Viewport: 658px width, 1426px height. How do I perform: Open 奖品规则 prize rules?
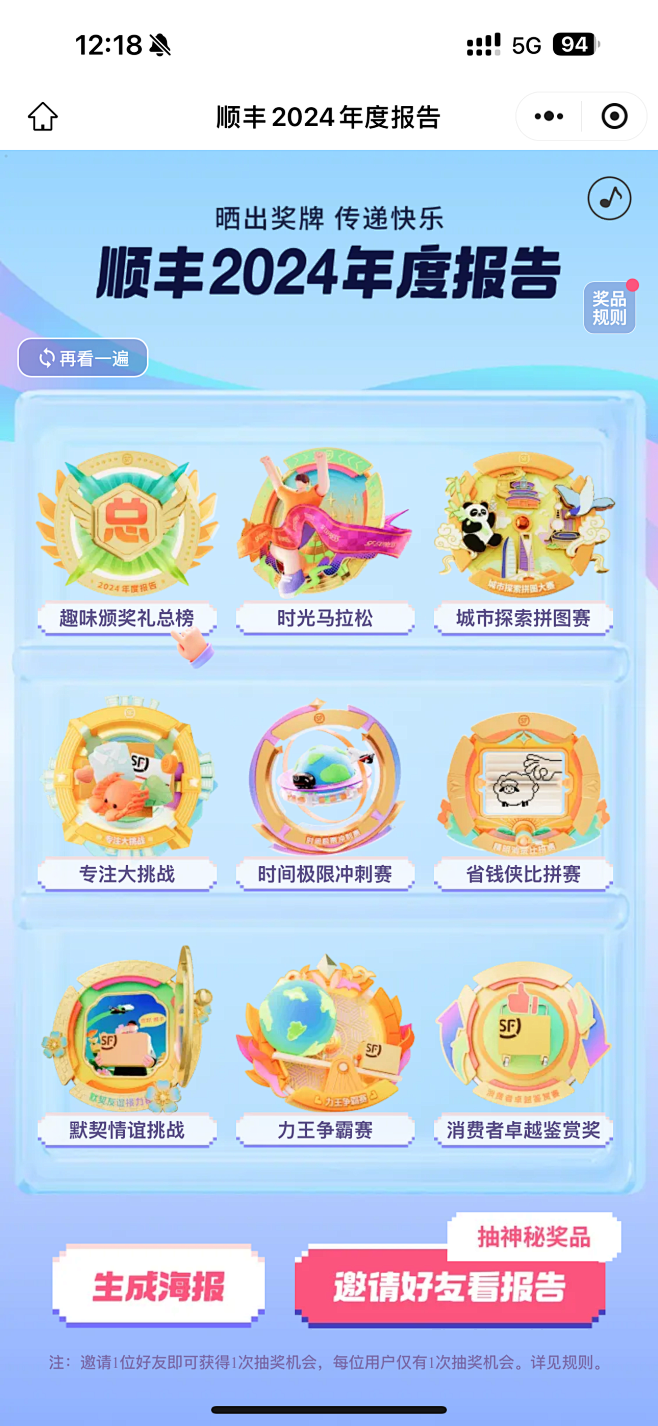(609, 307)
